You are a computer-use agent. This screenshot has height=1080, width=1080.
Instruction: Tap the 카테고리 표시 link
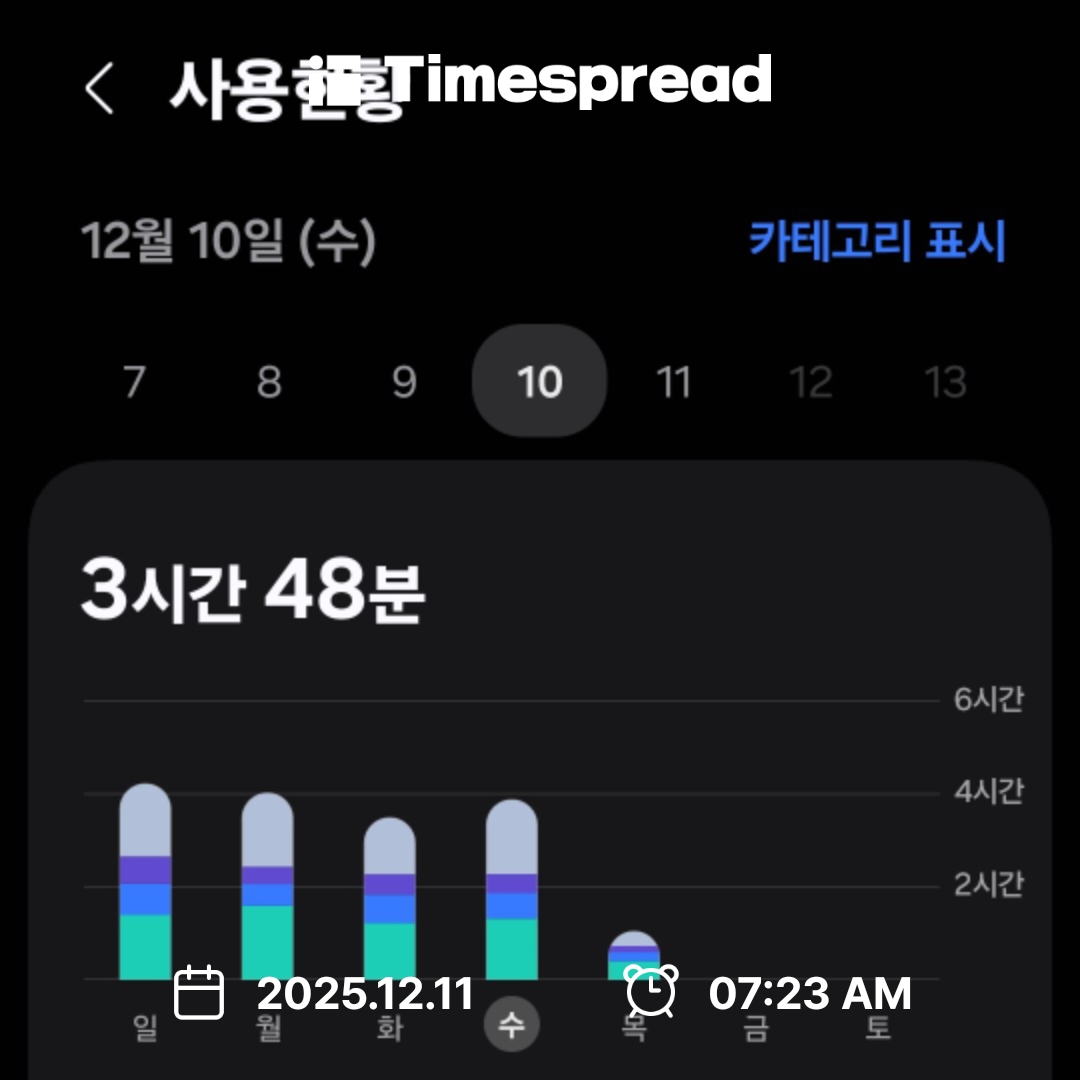point(877,241)
